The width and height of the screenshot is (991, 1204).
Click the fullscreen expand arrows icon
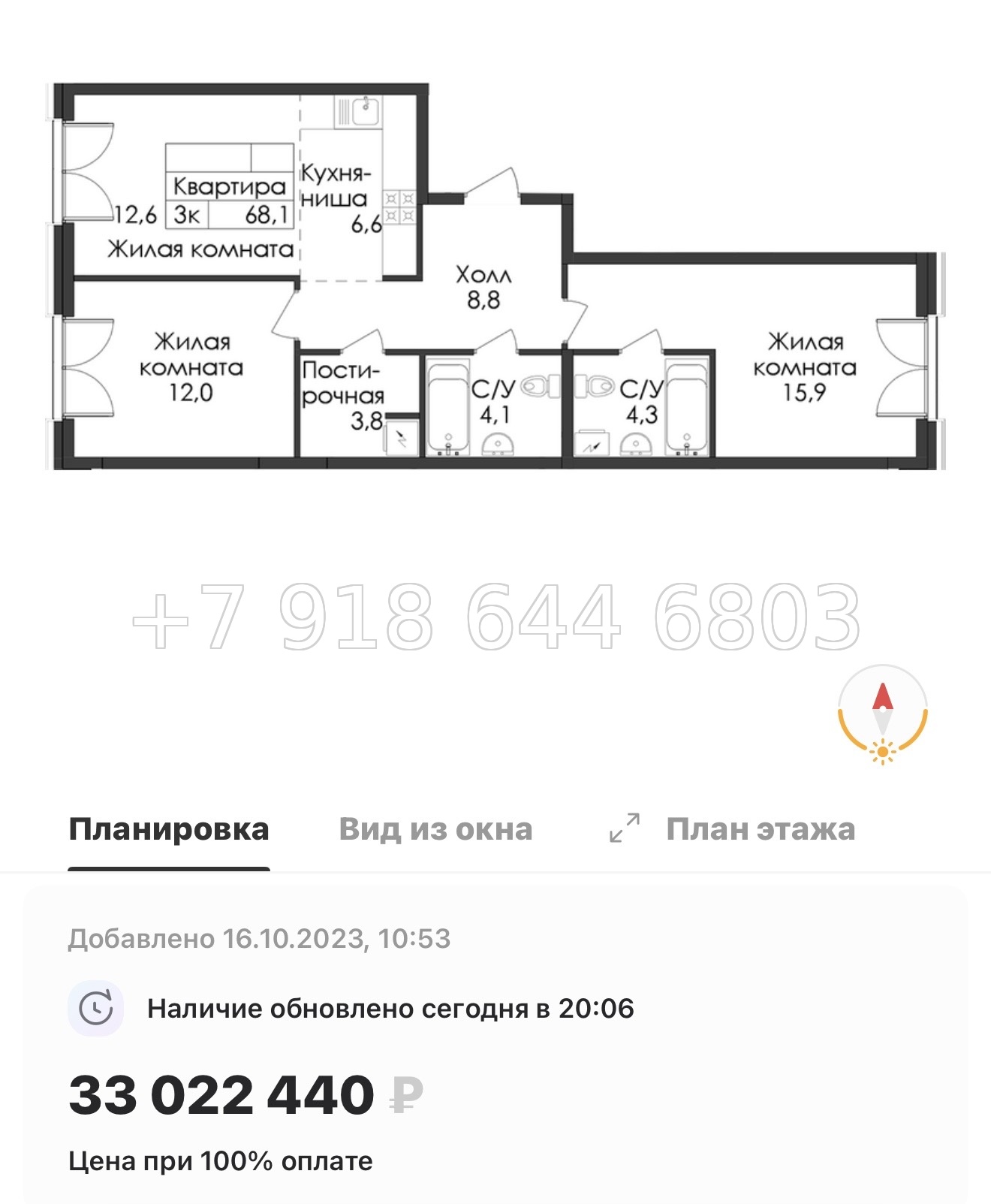coord(625,828)
